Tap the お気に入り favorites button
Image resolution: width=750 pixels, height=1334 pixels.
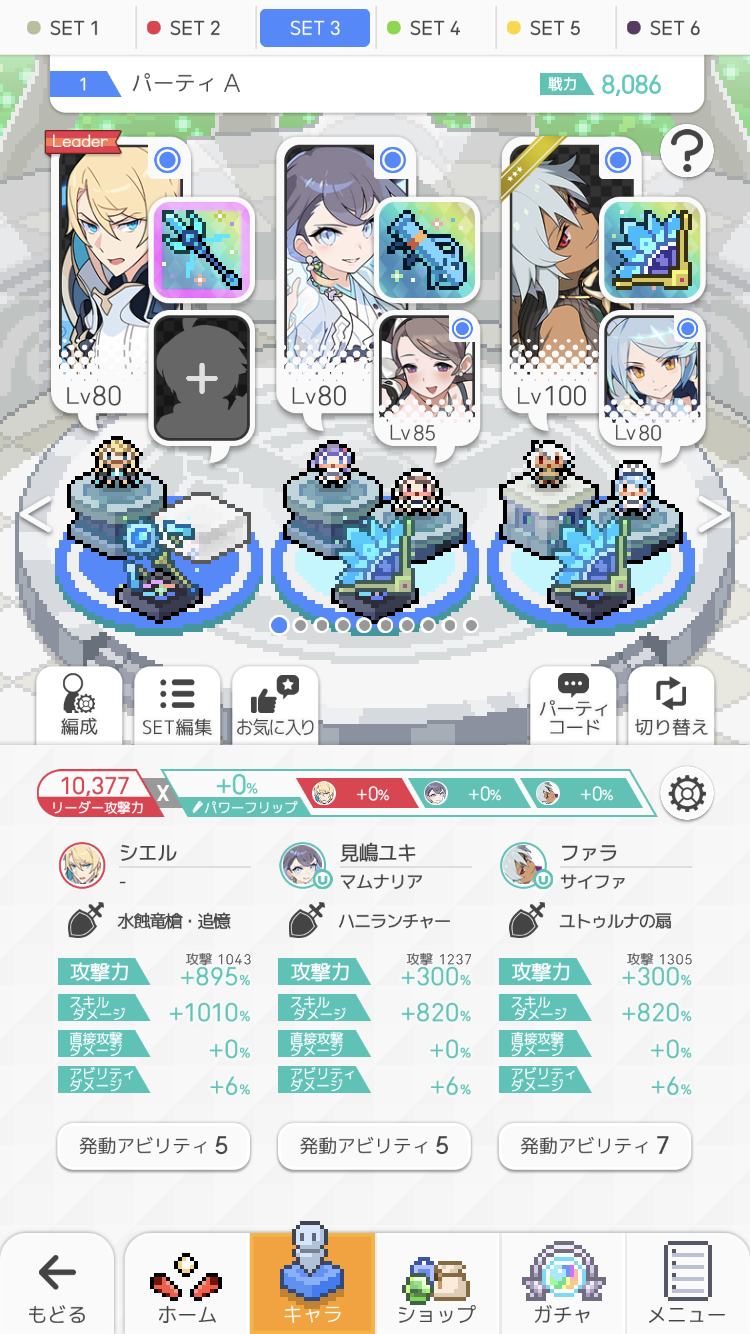click(x=275, y=705)
